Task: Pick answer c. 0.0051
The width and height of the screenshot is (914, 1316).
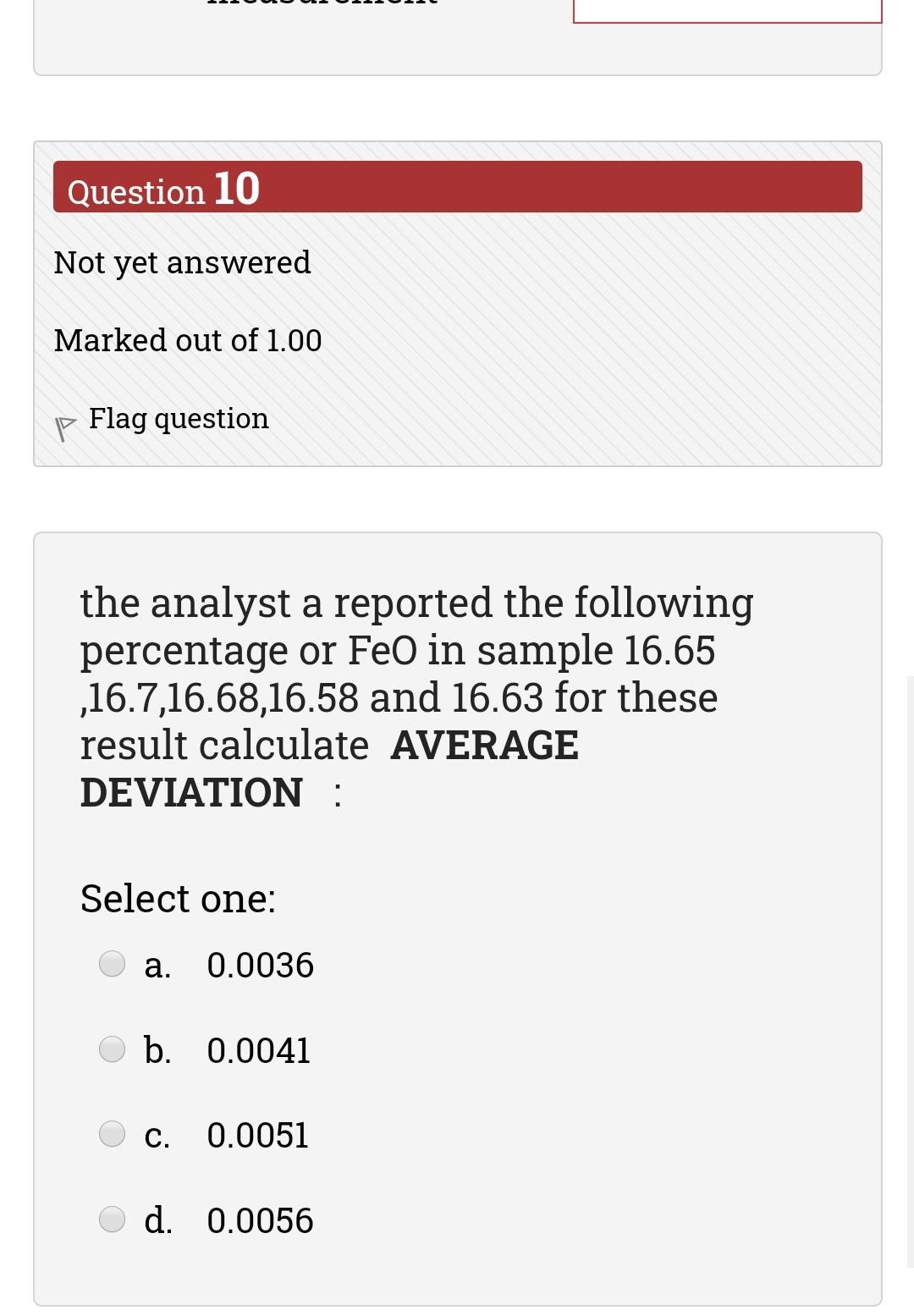Action: click(x=113, y=1134)
